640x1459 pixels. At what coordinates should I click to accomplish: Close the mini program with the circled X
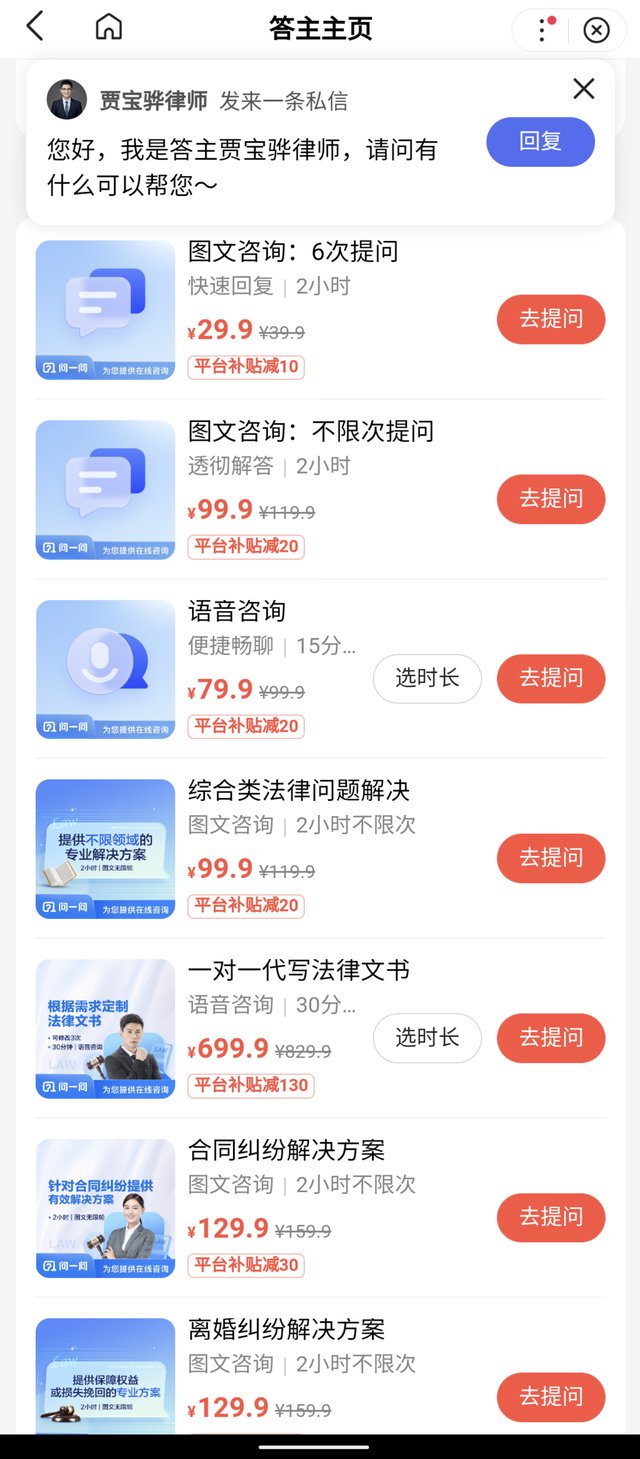click(596, 30)
